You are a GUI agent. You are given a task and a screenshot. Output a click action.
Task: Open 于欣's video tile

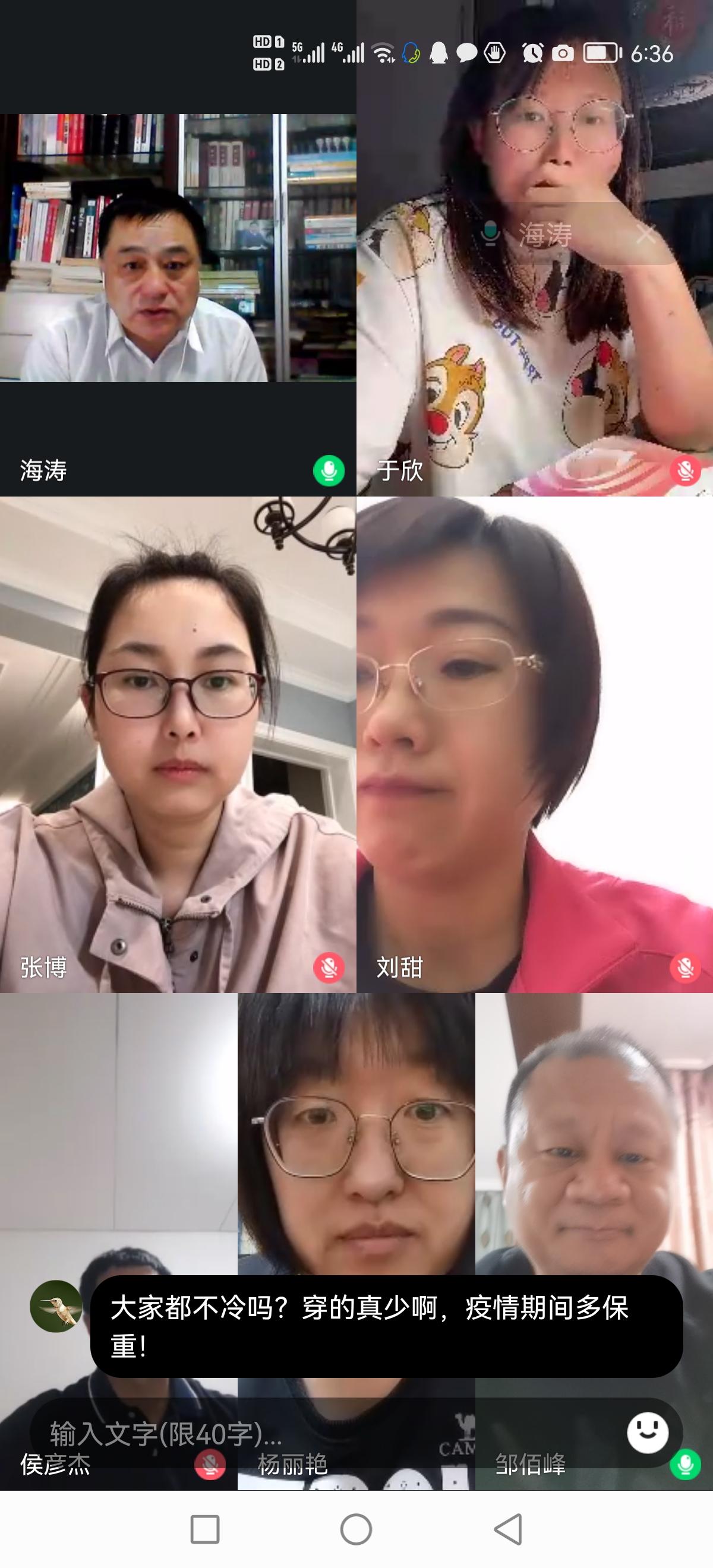pos(535,341)
